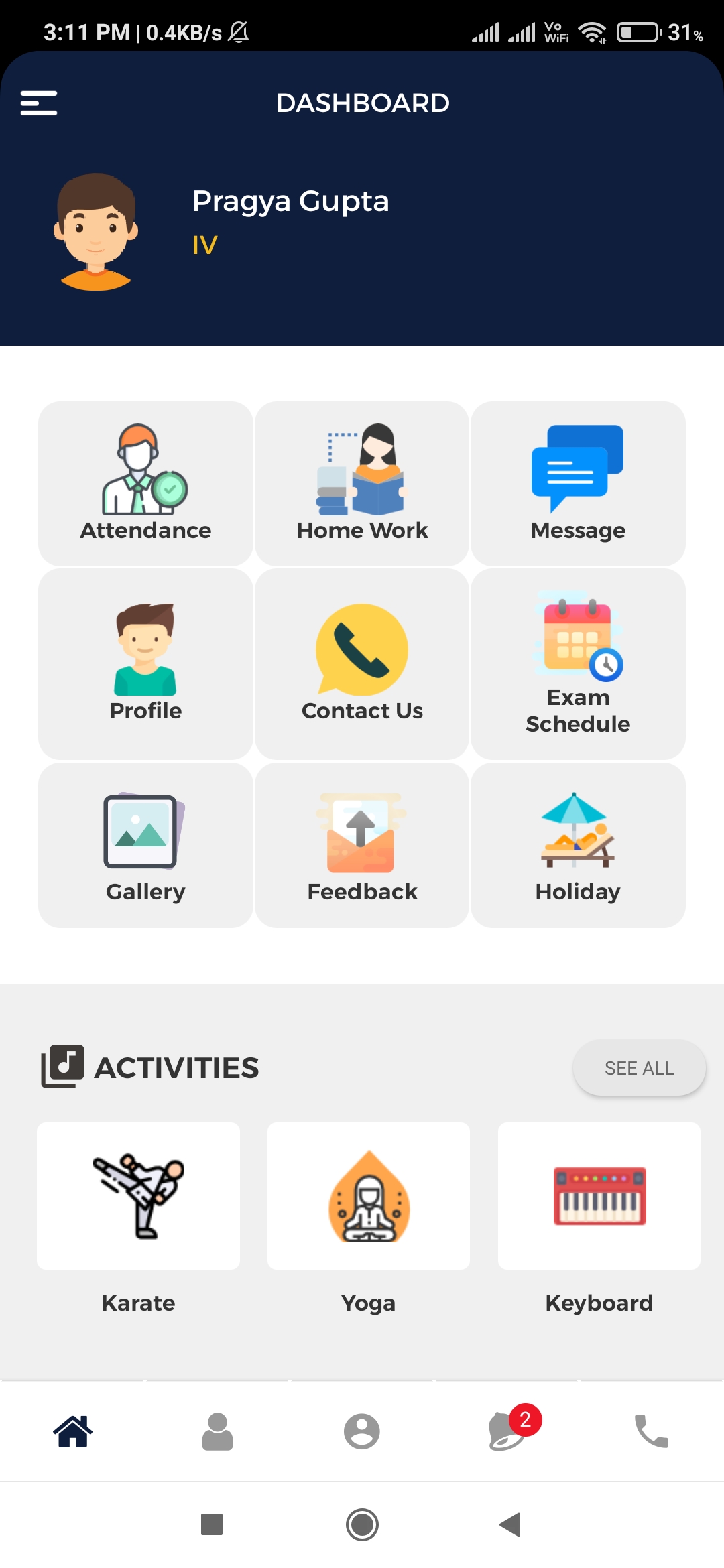
Task: Open the Gallery tile
Action: point(145,845)
